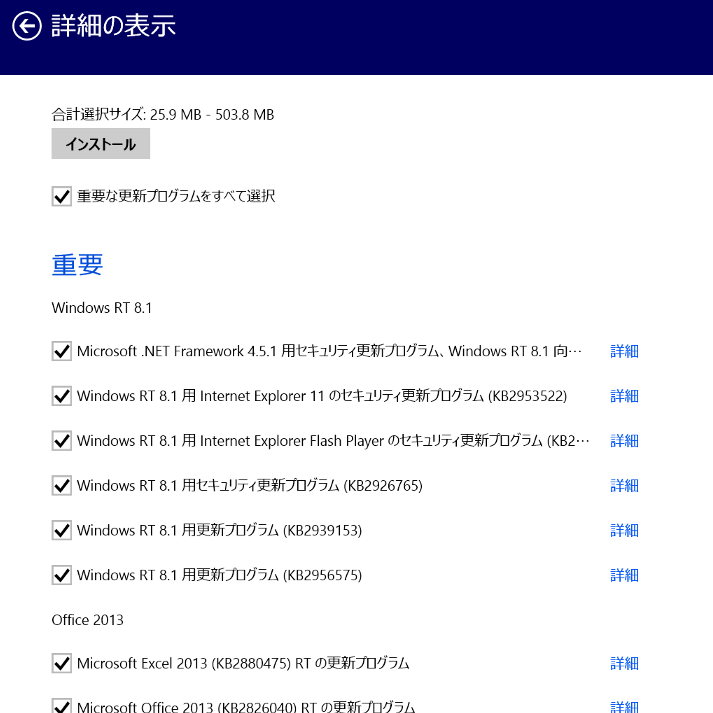
Task: Uncheck the .NET Framework 4.5.1 security update
Action: (62, 351)
